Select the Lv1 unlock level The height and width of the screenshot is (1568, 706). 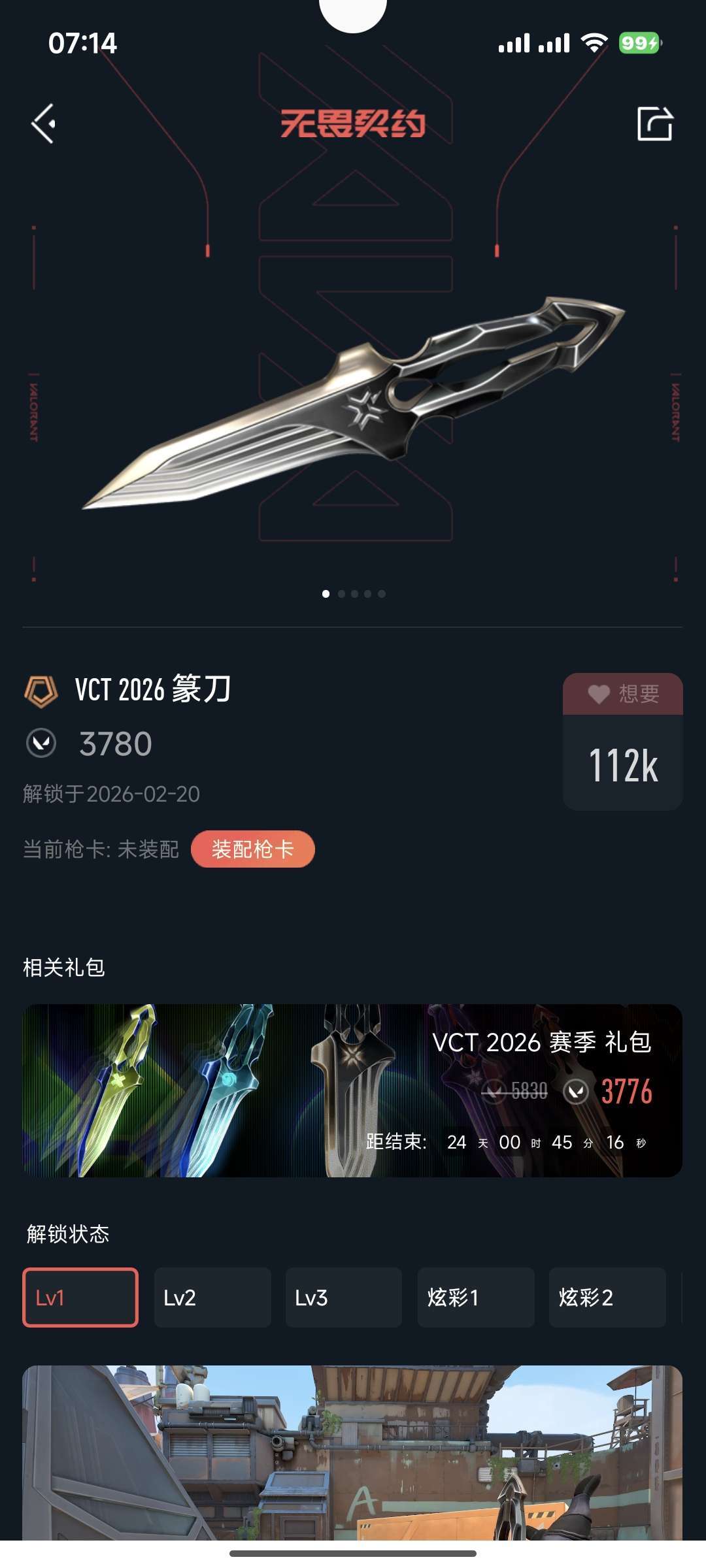tap(80, 1297)
